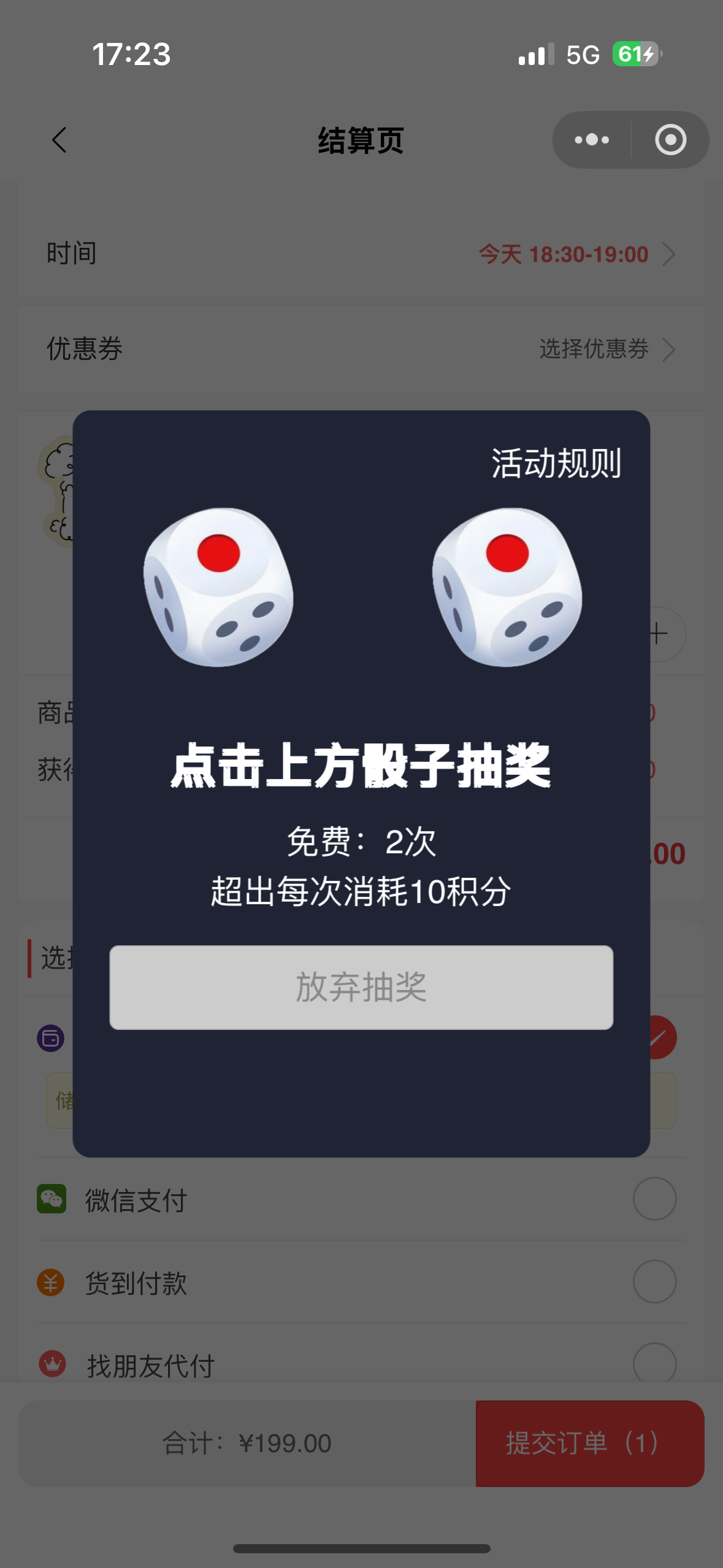Go back from the 结算页 page
Screen dimensions: 723x1568
tap(59, 140)
